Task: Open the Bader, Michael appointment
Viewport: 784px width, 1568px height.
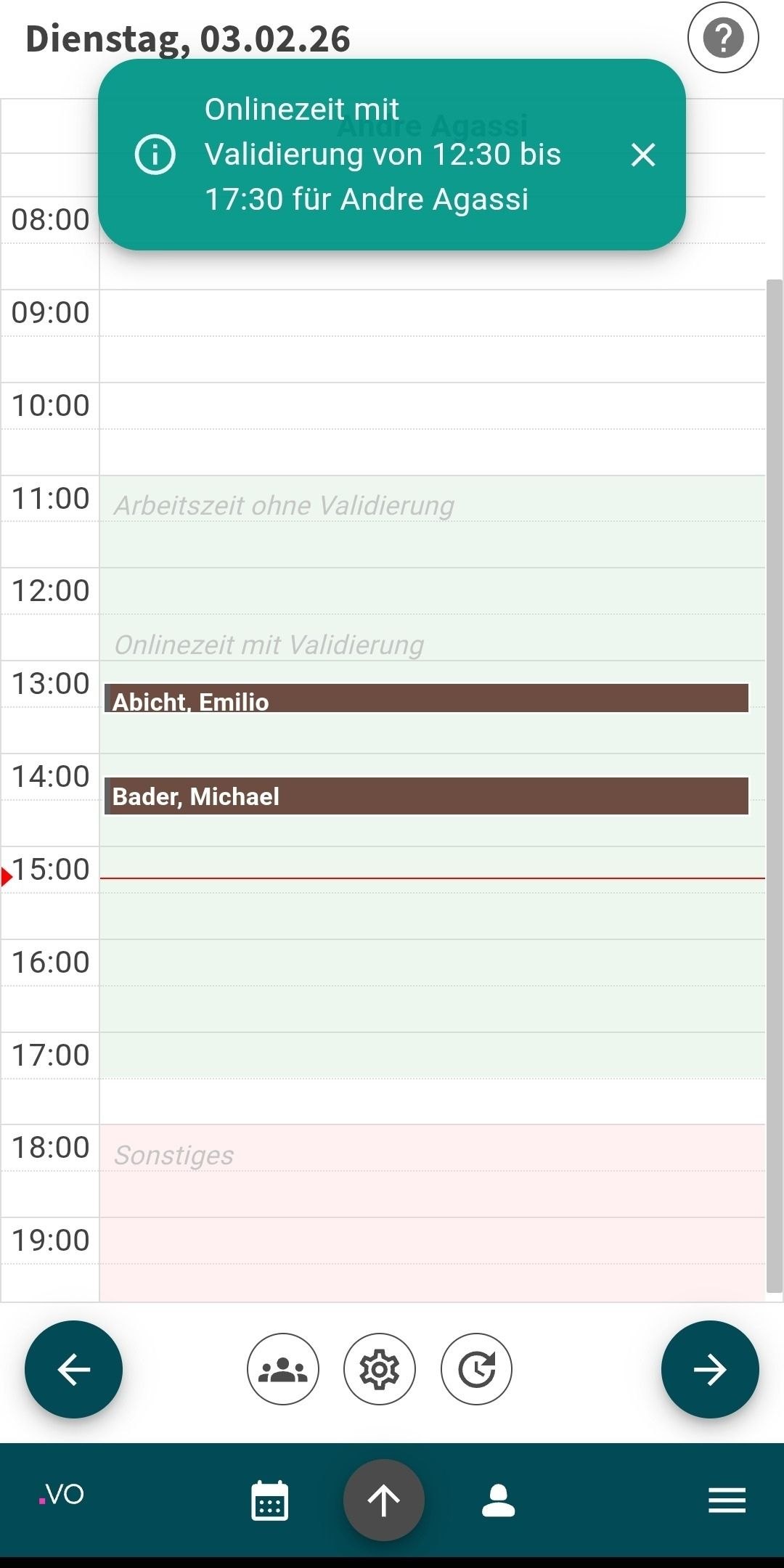Action: pos(426,796)
